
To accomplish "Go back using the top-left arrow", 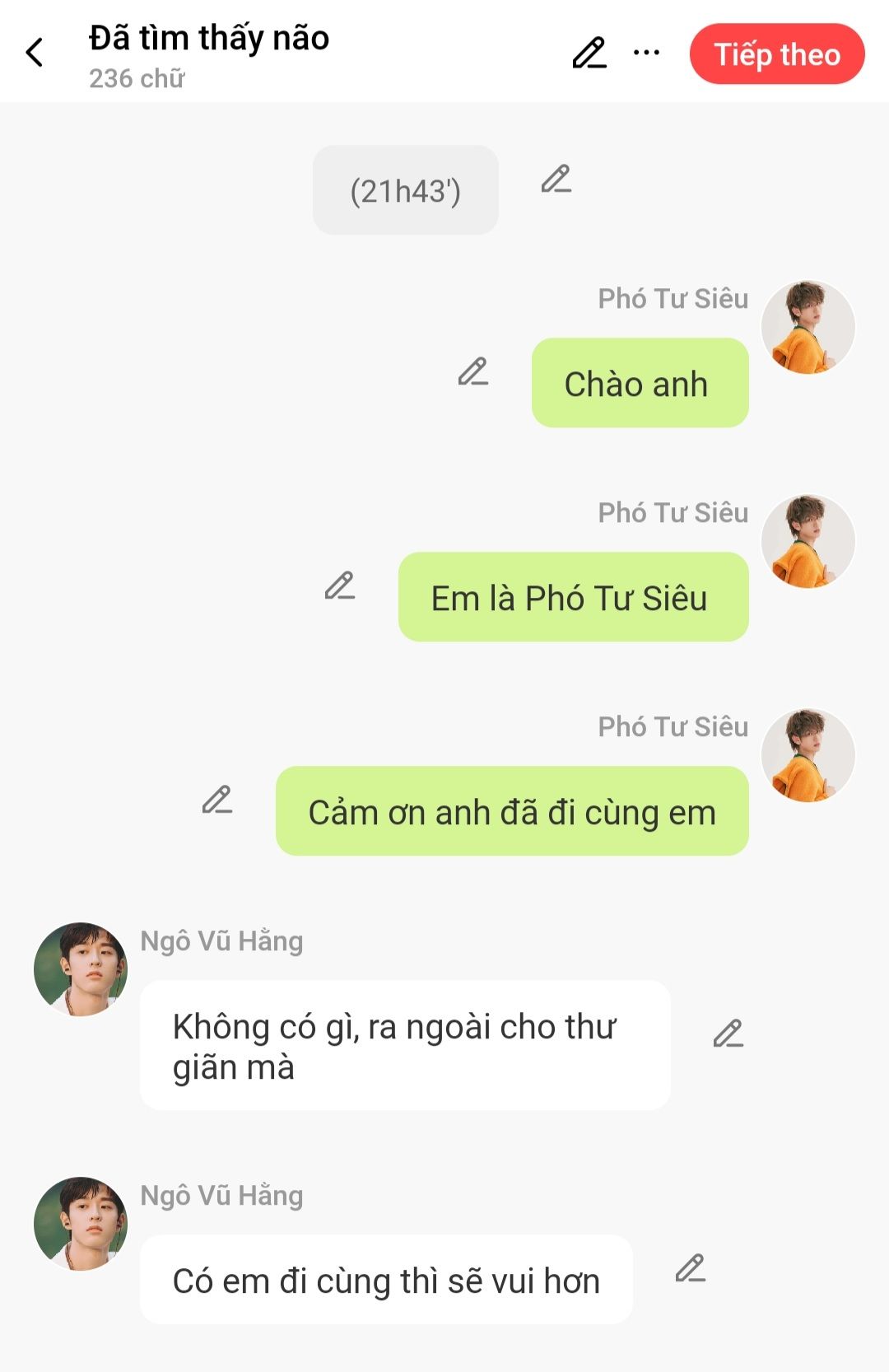I will (35, 53).
